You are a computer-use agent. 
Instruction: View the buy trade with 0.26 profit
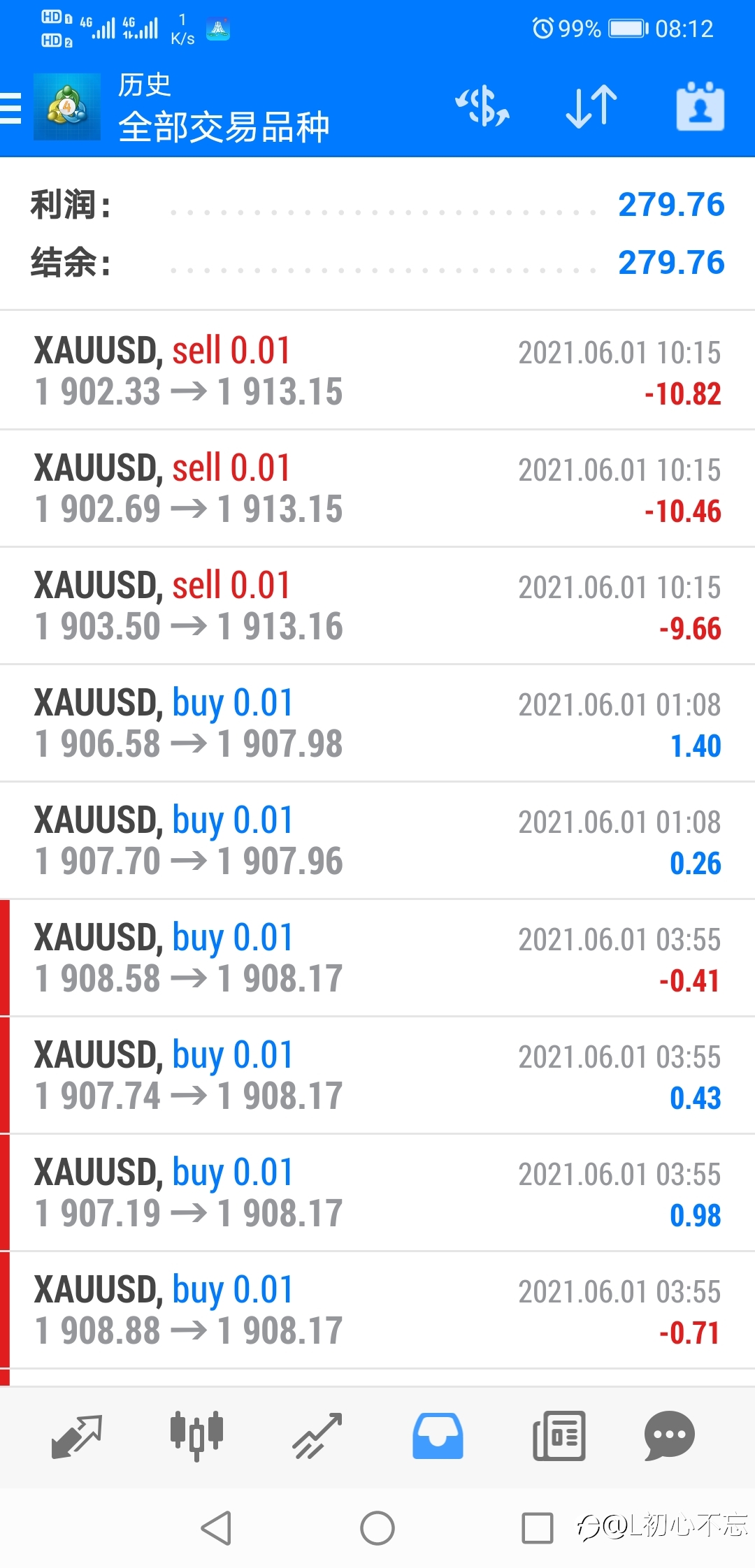pyautogui.click(x=377, y=841)
